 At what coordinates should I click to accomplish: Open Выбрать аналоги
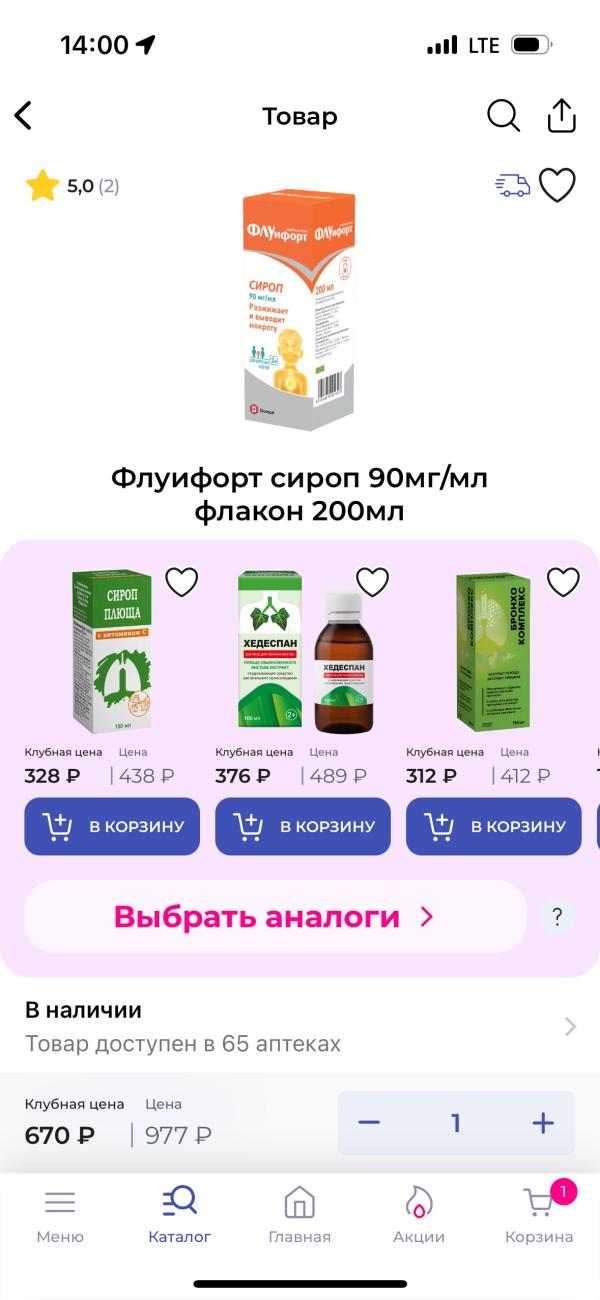(274, 916)
